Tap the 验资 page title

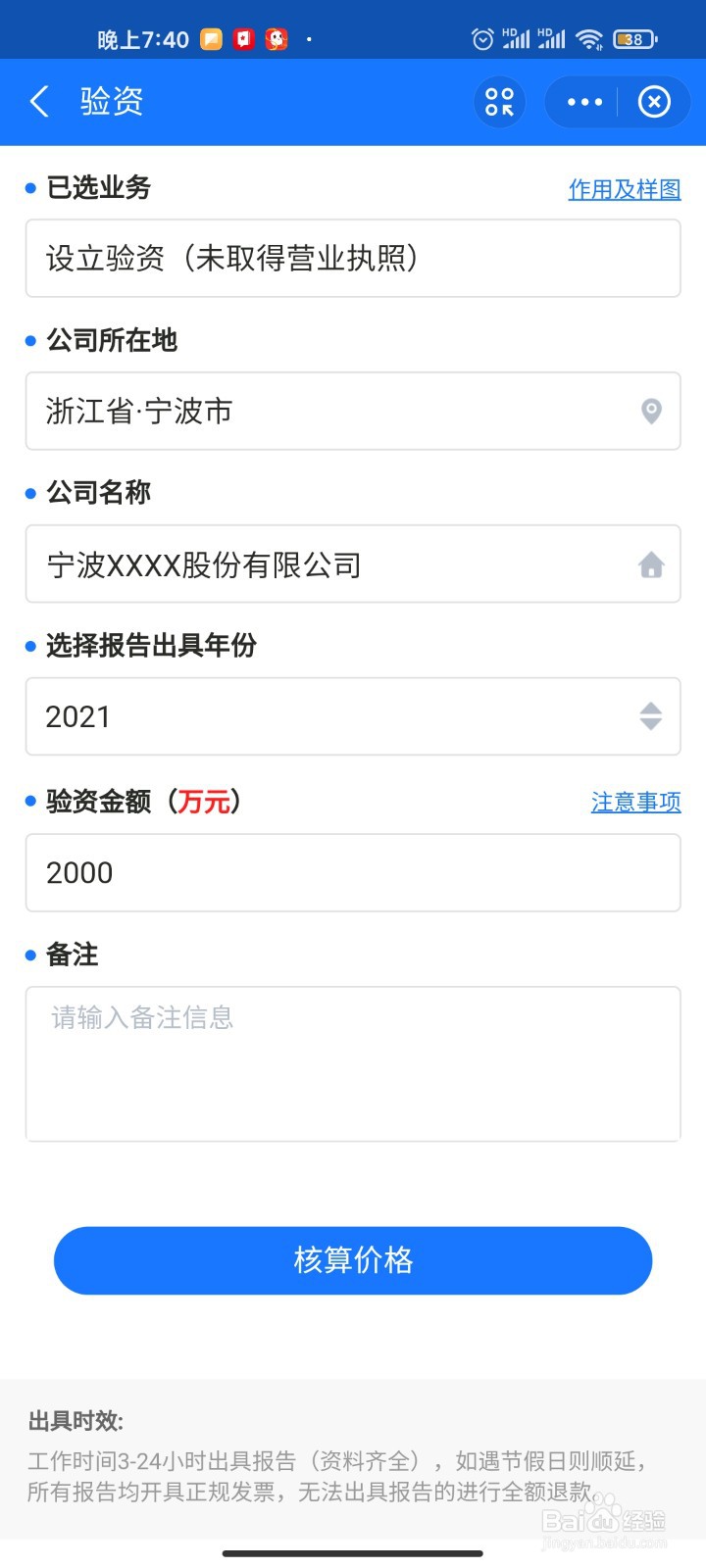[111, 101]
